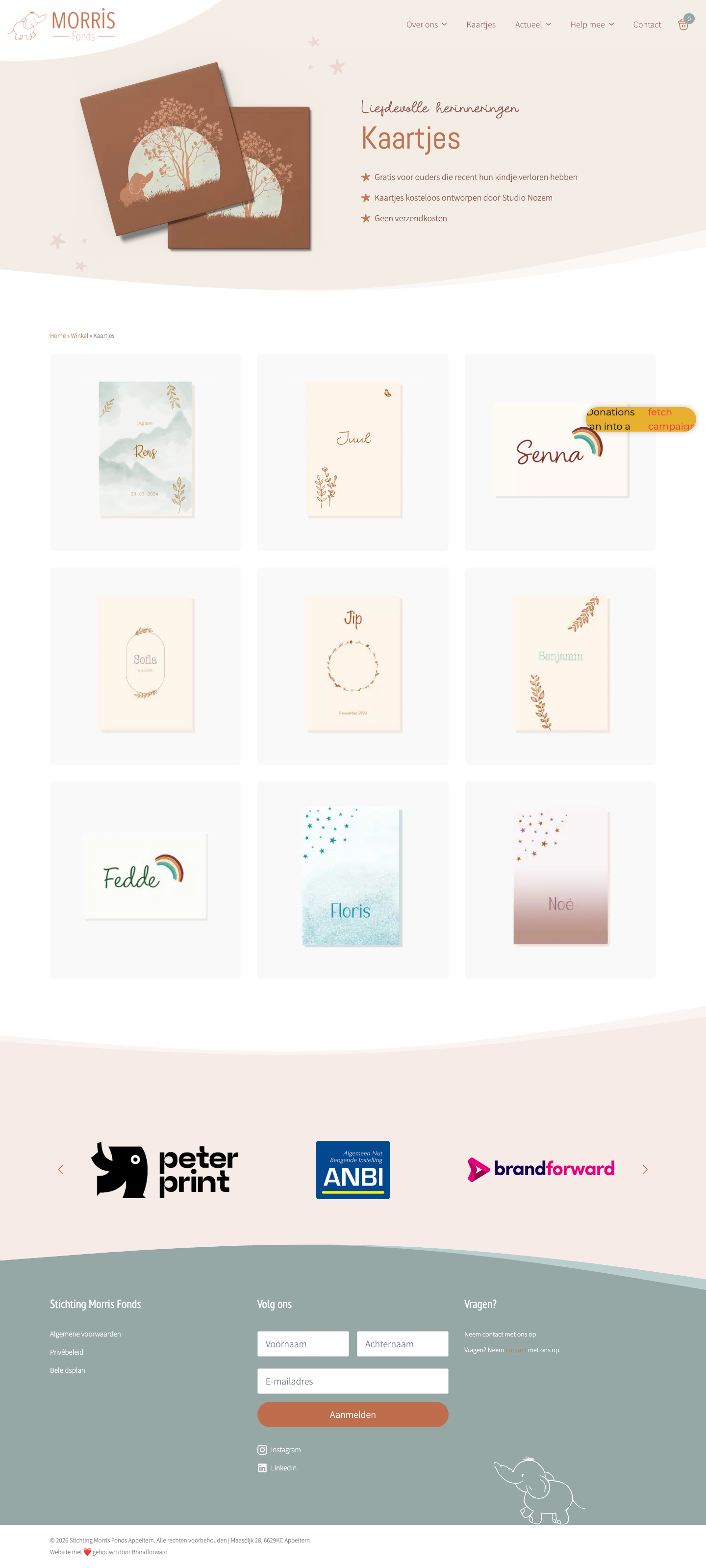Open the Juul card design
Screen dimensions: 706x1568
(353, 452)
